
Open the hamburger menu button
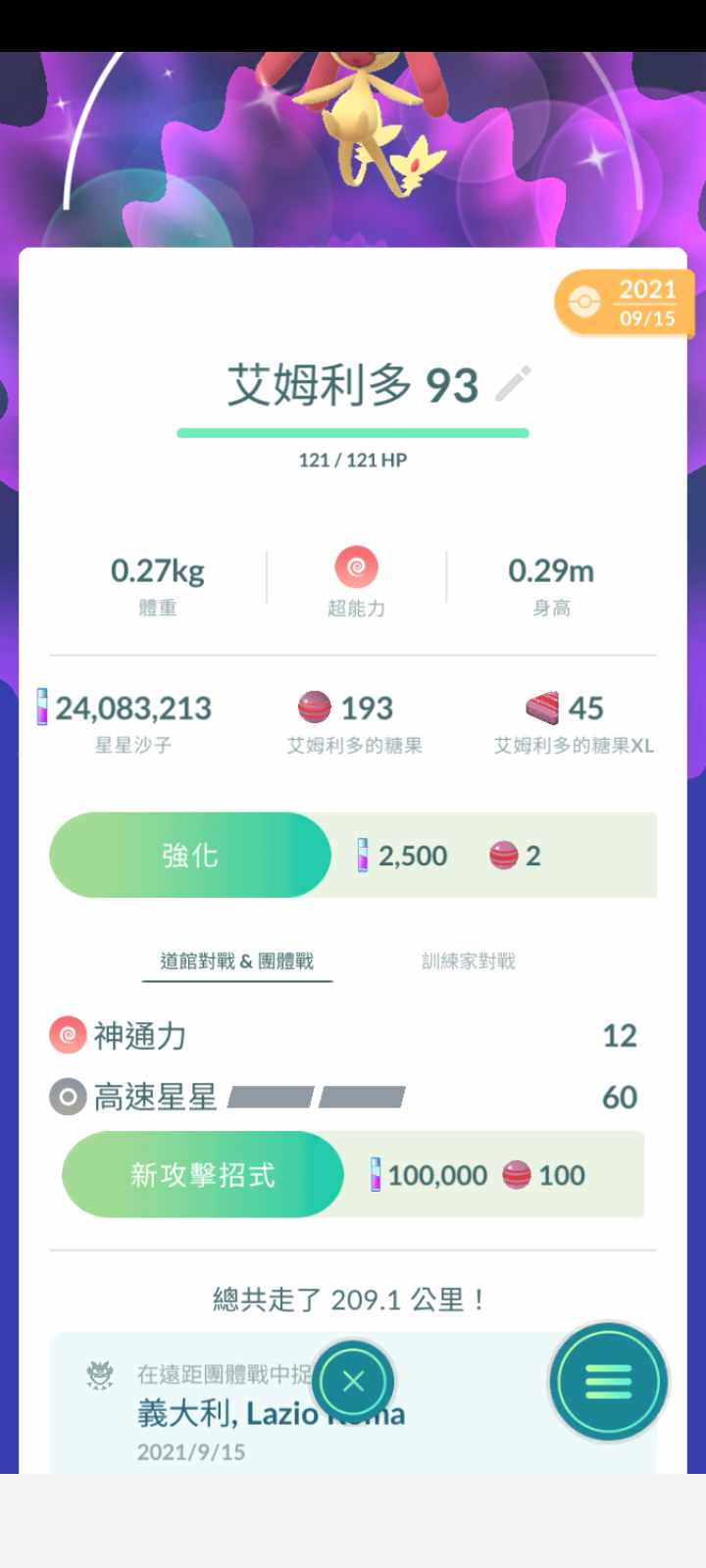[x=608, y=1382]
